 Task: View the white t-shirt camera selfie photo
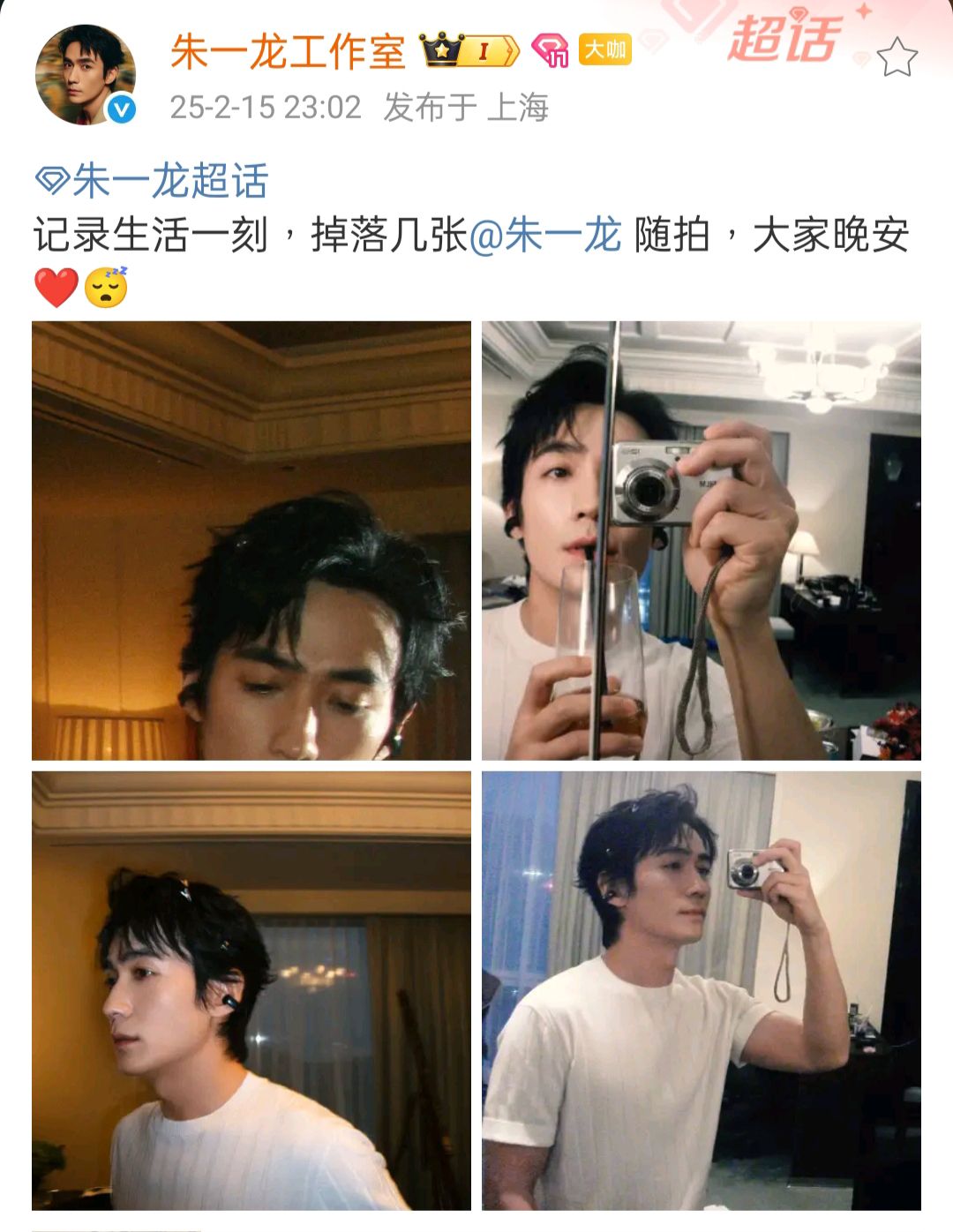pos(701,990)
